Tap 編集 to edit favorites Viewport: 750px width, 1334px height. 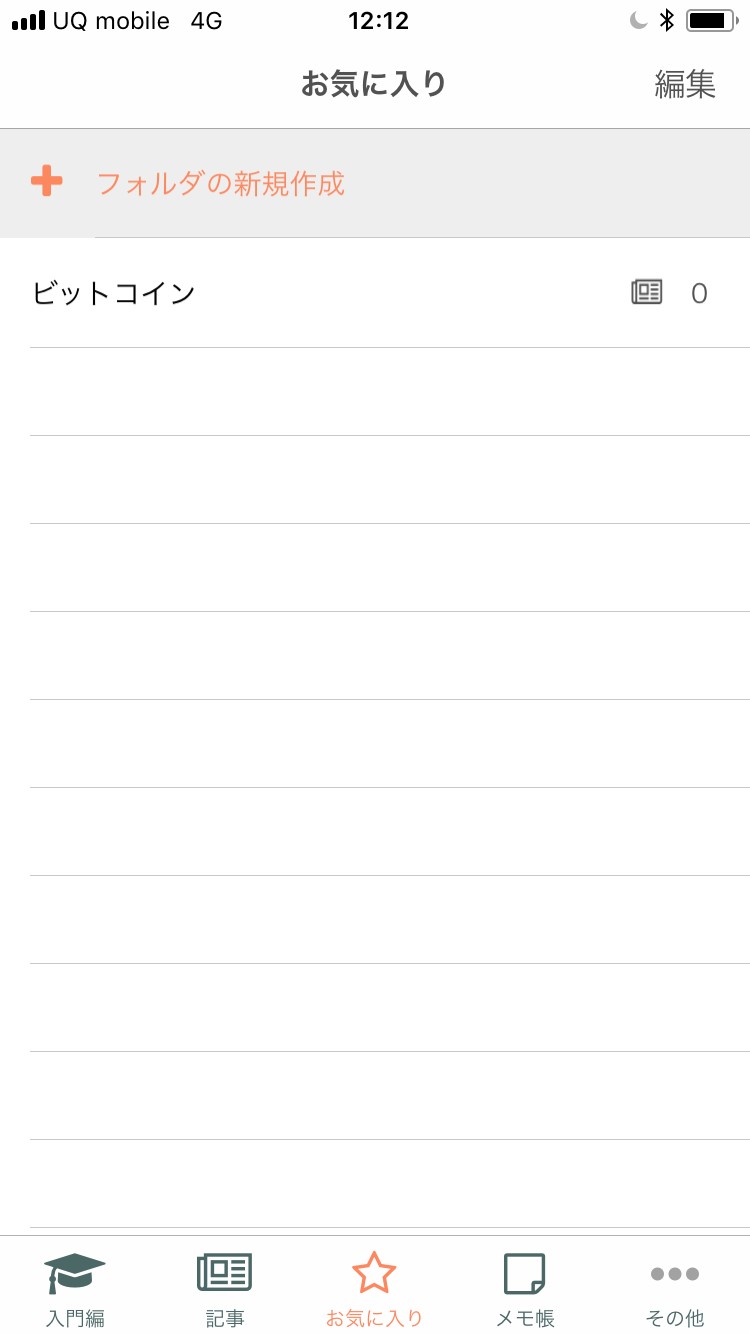pyautogui.click(x=685, y=84)
